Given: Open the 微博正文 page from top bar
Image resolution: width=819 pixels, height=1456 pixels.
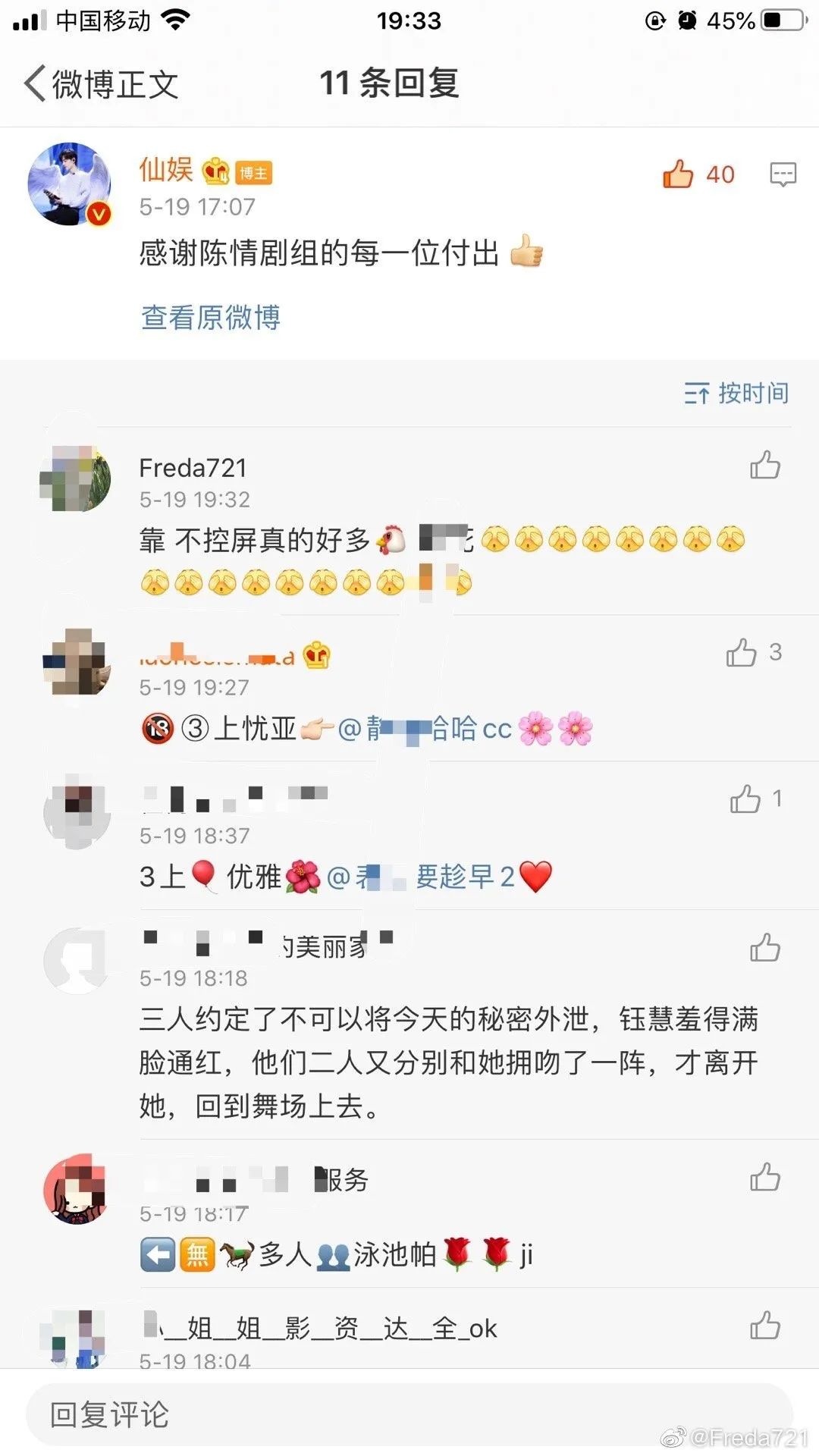Looking at the screenshot, I should (x=114, y=83).
